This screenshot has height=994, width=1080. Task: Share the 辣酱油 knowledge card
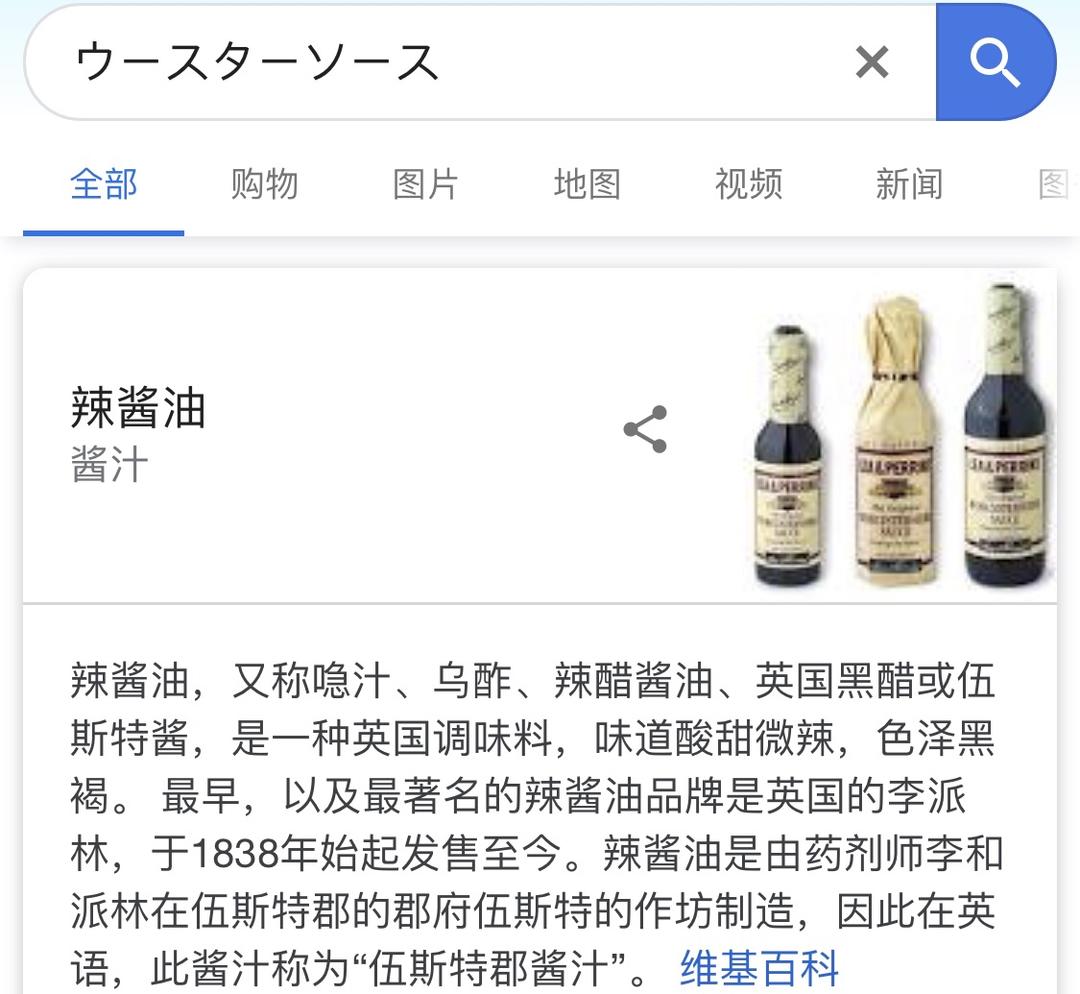(x=645, y=430)
